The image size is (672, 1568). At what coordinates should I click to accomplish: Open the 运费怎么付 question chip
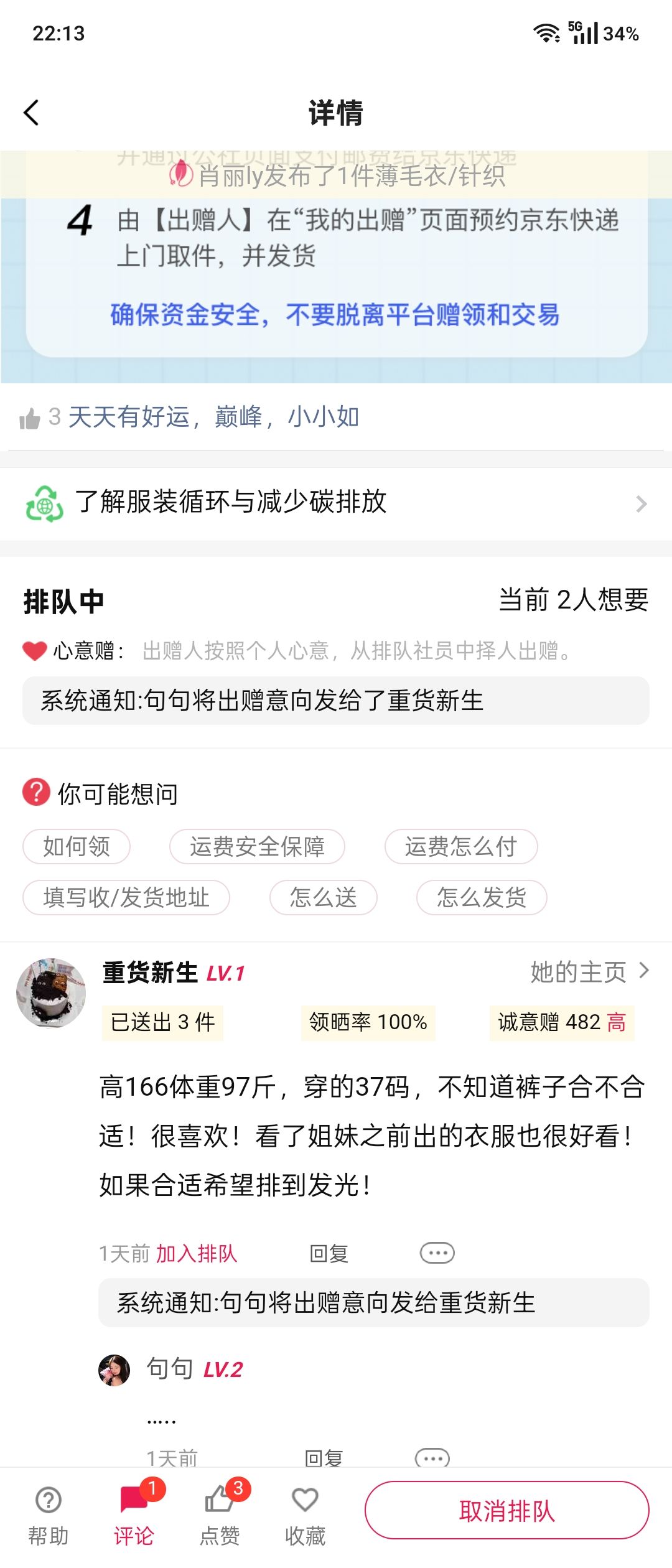[x=460, y=846]
